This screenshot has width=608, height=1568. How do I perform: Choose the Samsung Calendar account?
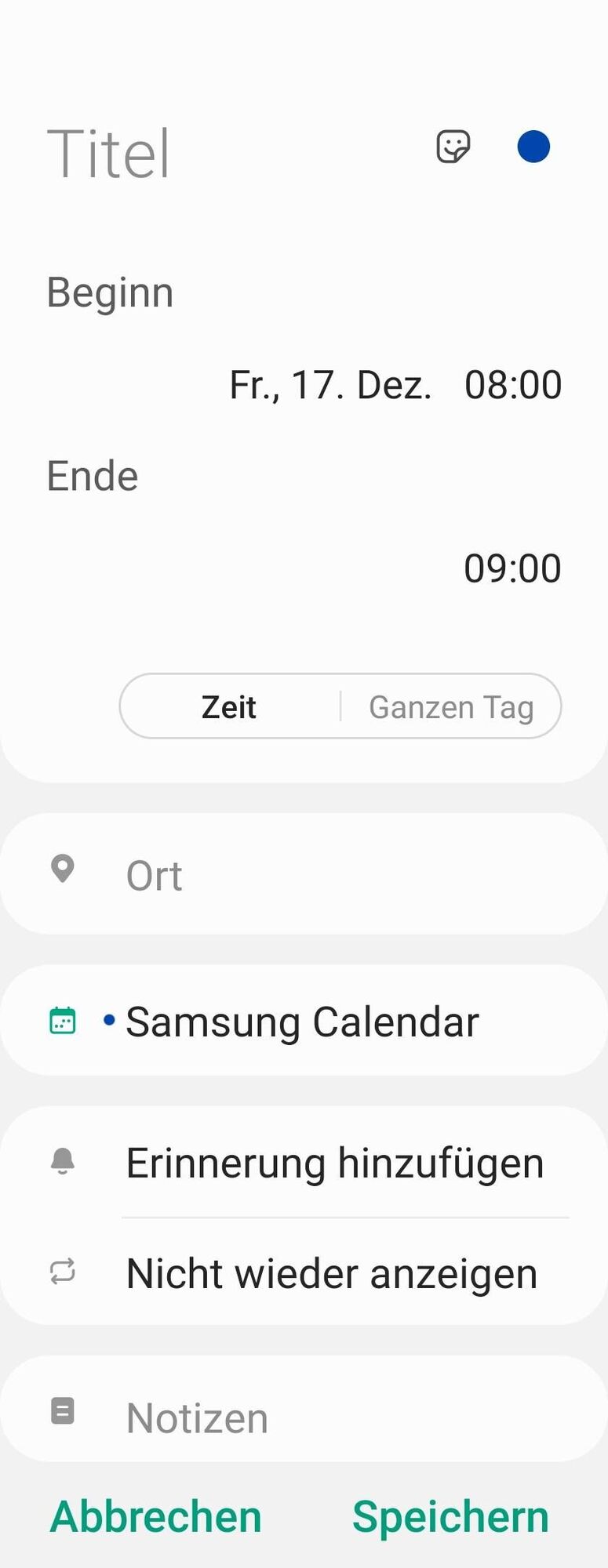click(302, 1022)
